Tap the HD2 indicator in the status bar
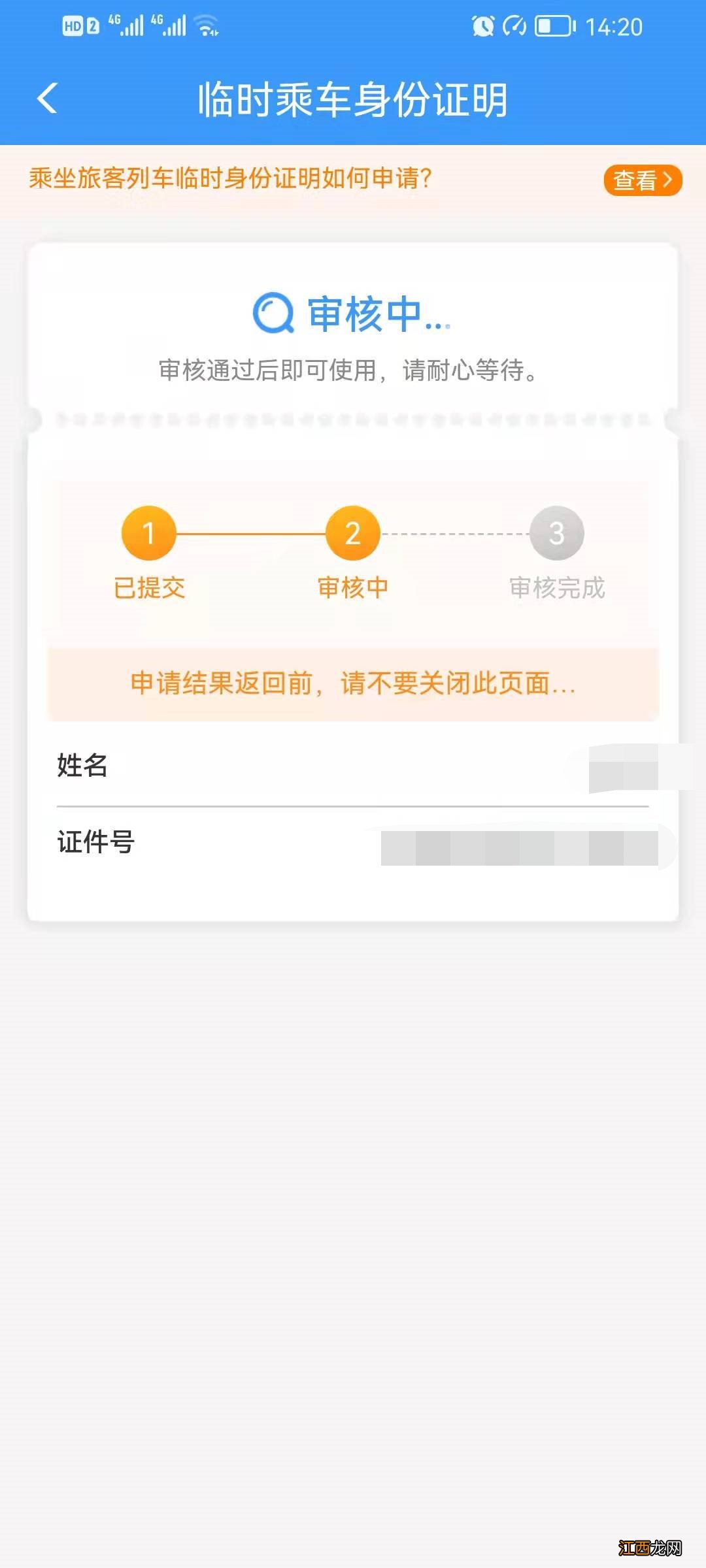 78,26
